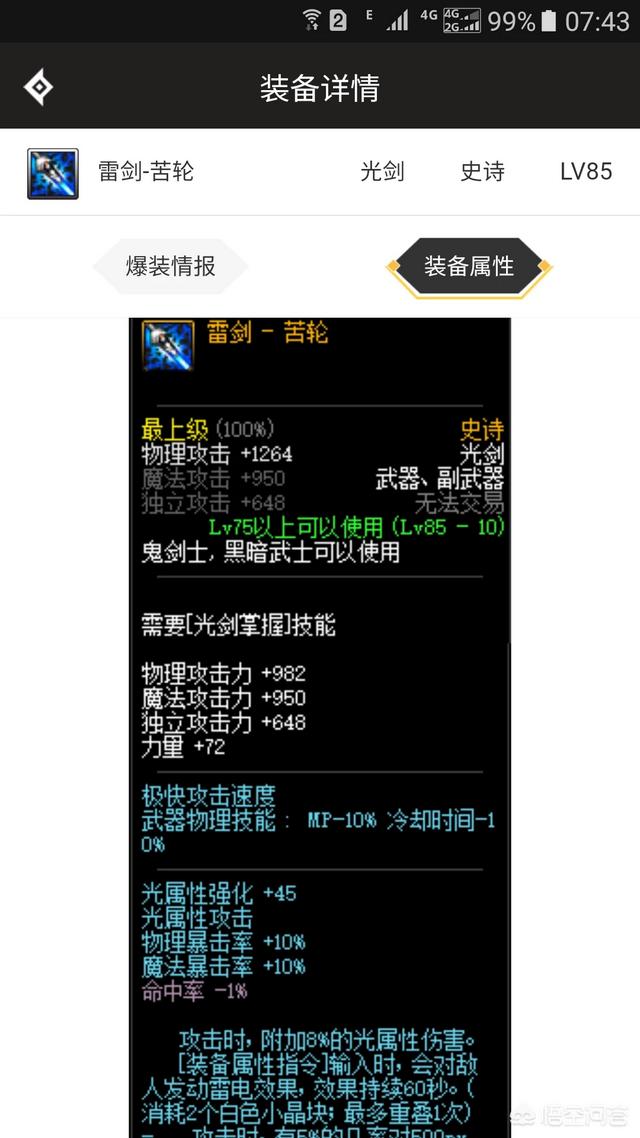Viewport: 640px width, 1138px height.
Task: Switch to the 爆装情报 tab
Action: 170,266
